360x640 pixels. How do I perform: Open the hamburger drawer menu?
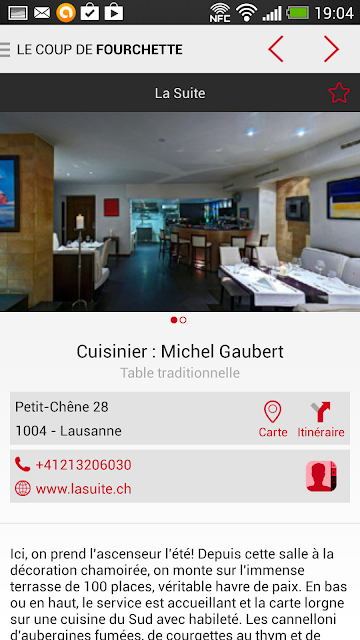[x=5, y=49]
